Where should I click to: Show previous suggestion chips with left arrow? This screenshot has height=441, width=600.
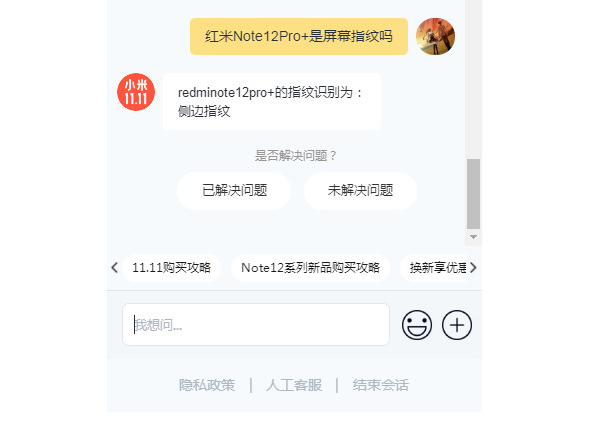click(115, 268)
